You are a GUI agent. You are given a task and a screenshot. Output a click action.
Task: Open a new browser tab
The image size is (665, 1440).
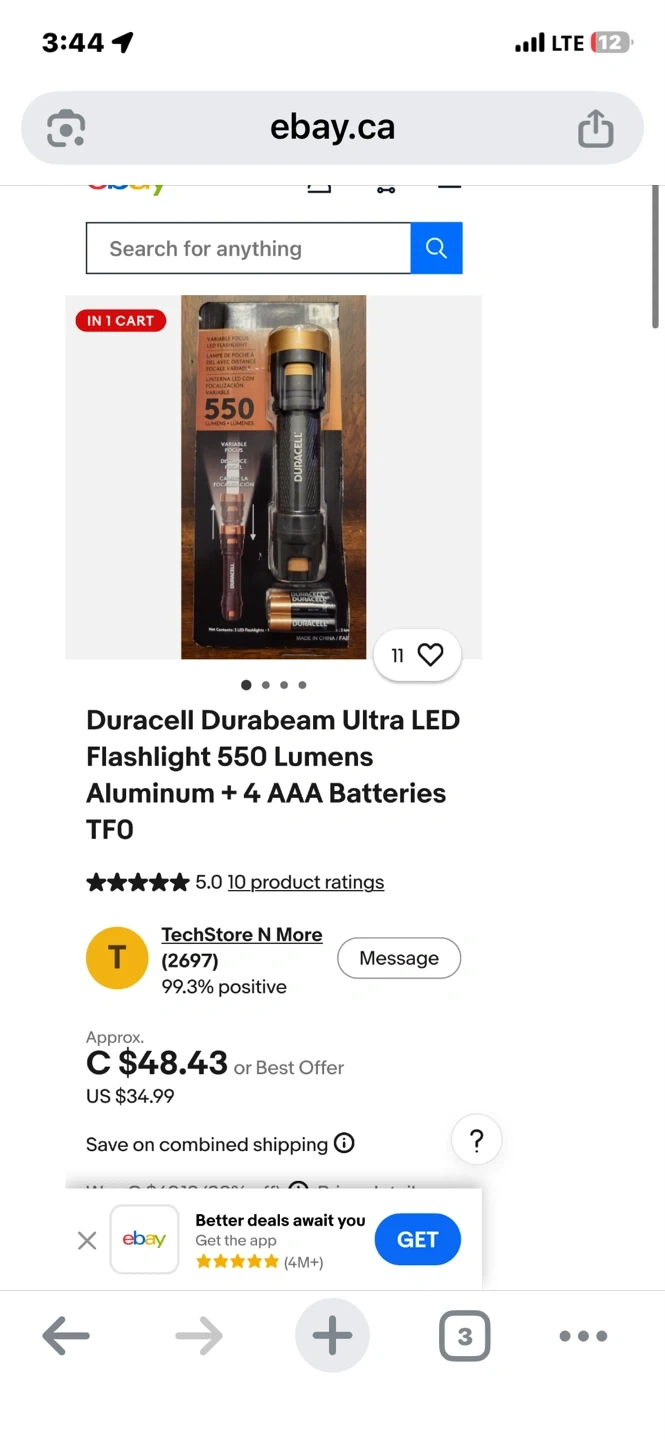[332, 1336]
